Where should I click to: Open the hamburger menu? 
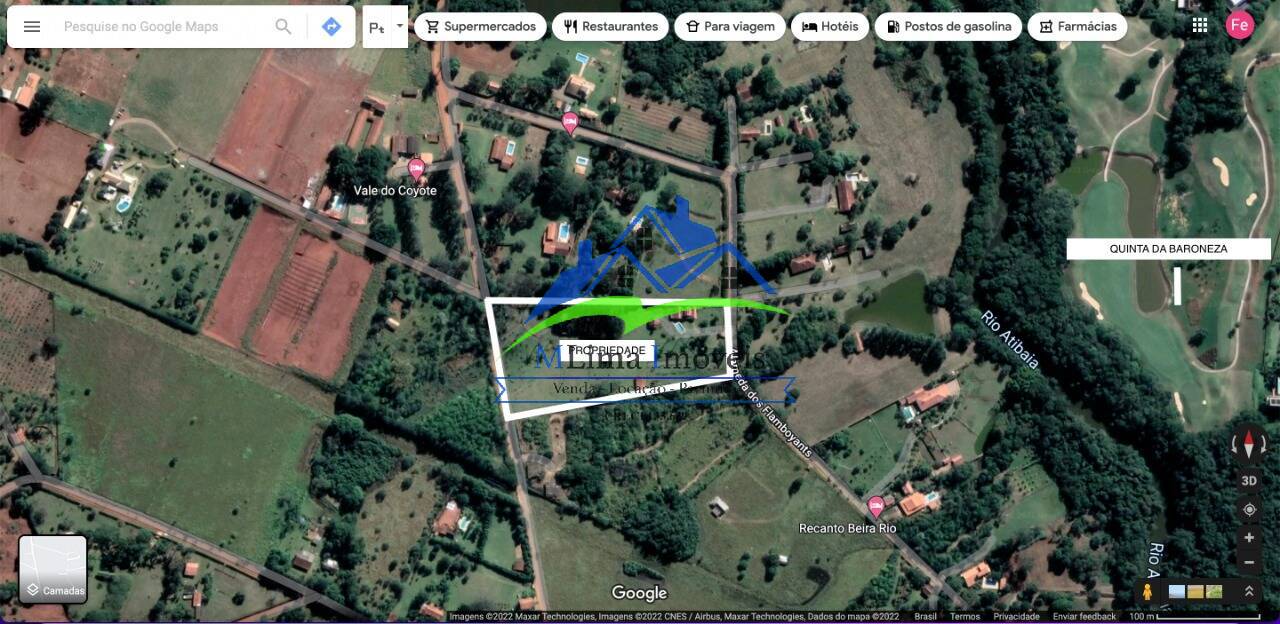pos(32,27)
